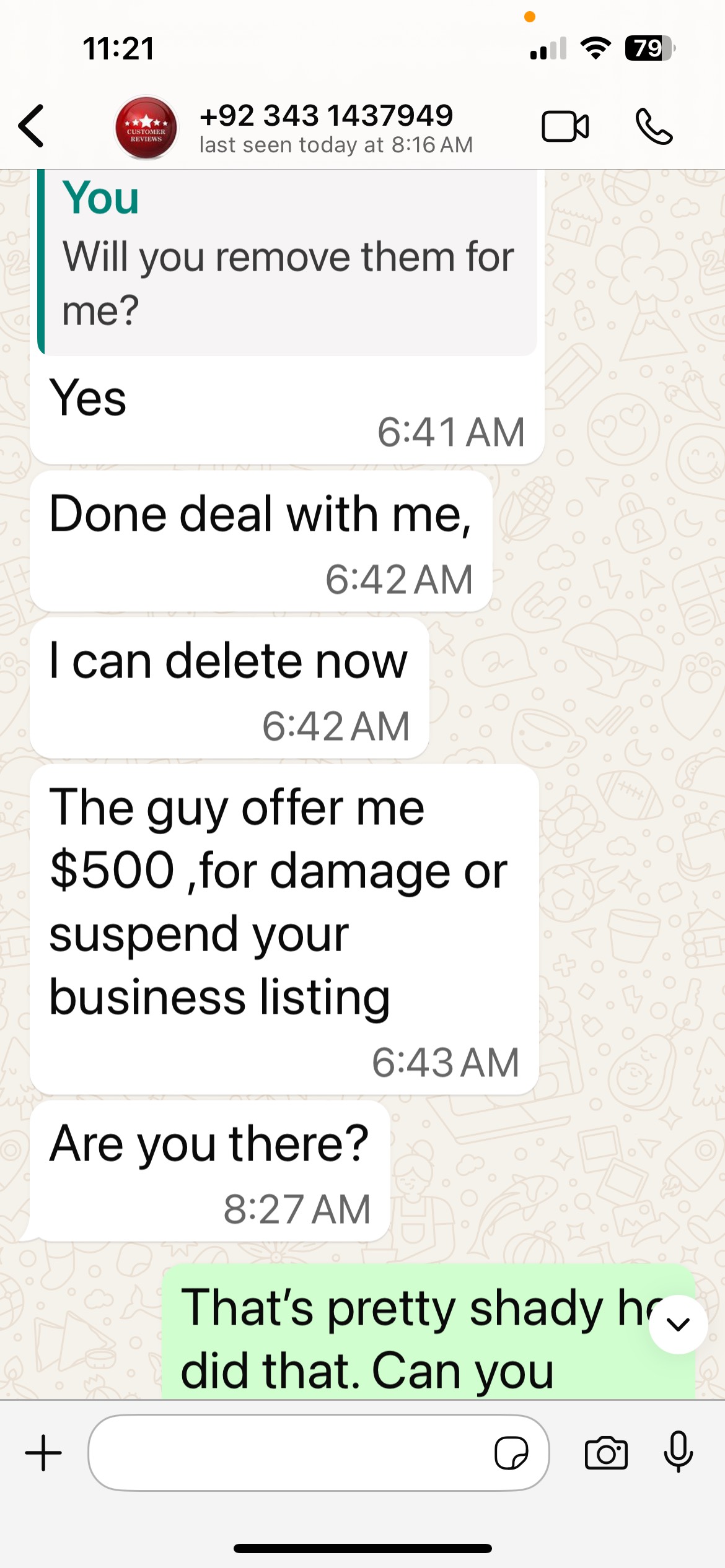Viewport: 725px width, 1568px height.
Task: Open the Customer Reviews profile picture
Action: coord(146,128)
